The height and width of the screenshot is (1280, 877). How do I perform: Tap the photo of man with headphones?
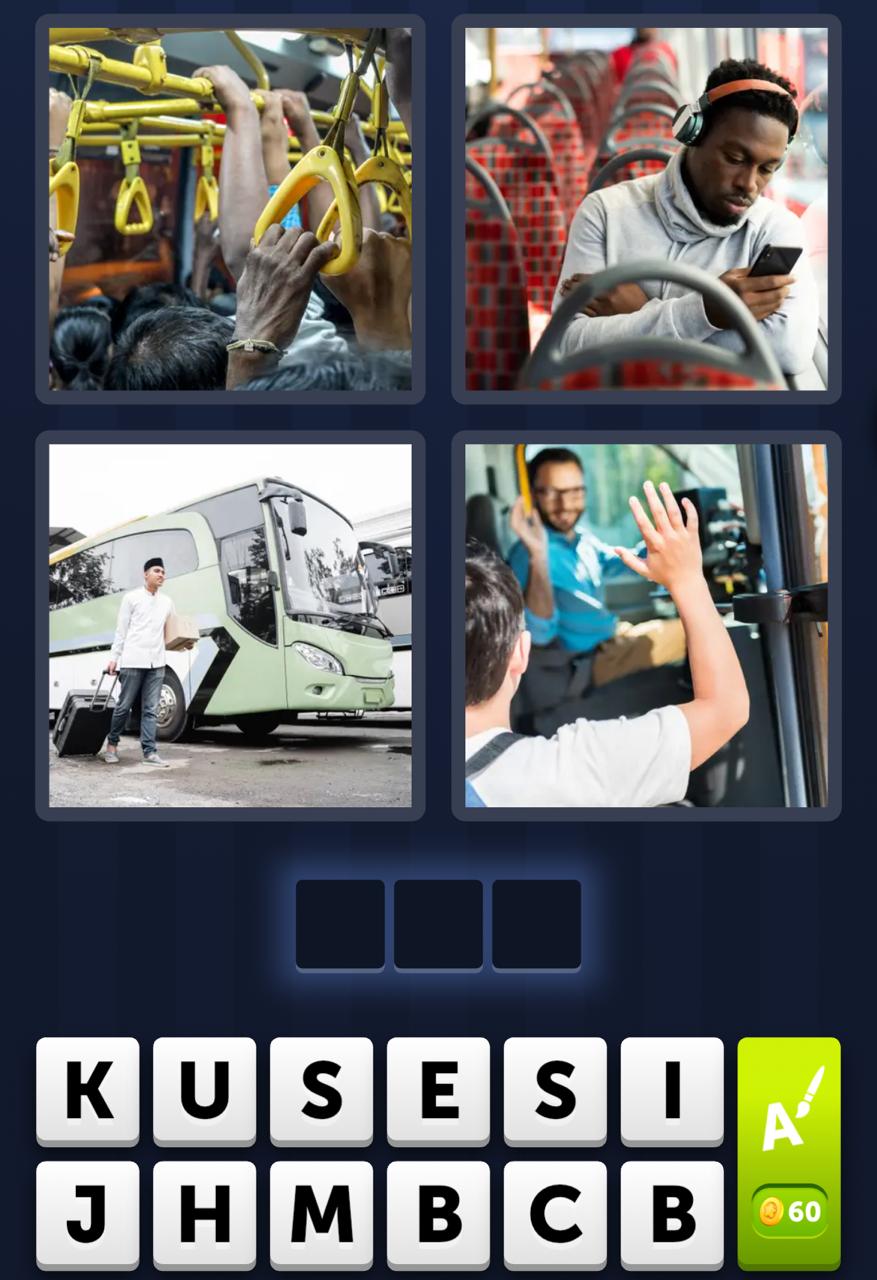[645, 207]
